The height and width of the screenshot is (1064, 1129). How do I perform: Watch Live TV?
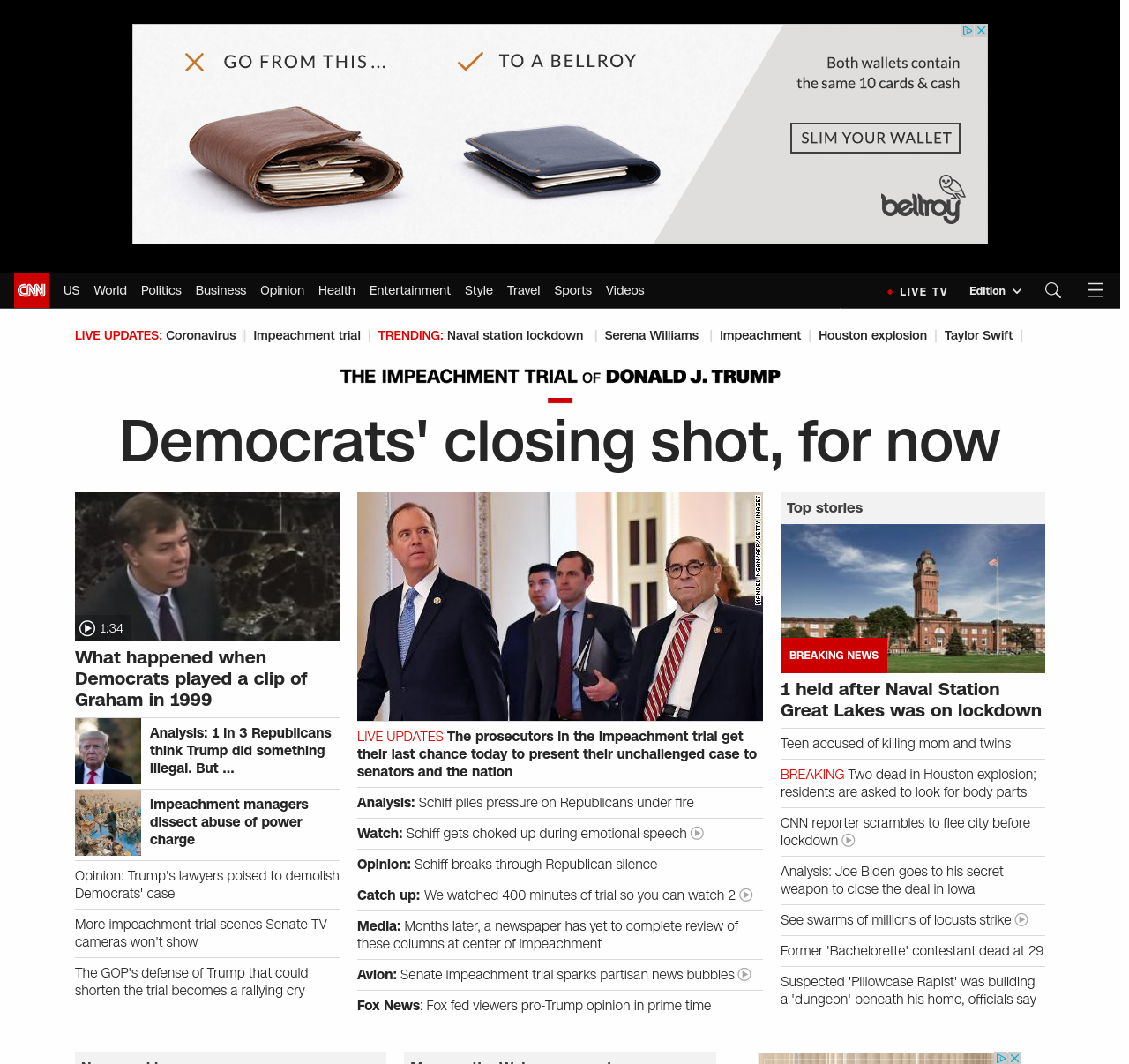917,291
